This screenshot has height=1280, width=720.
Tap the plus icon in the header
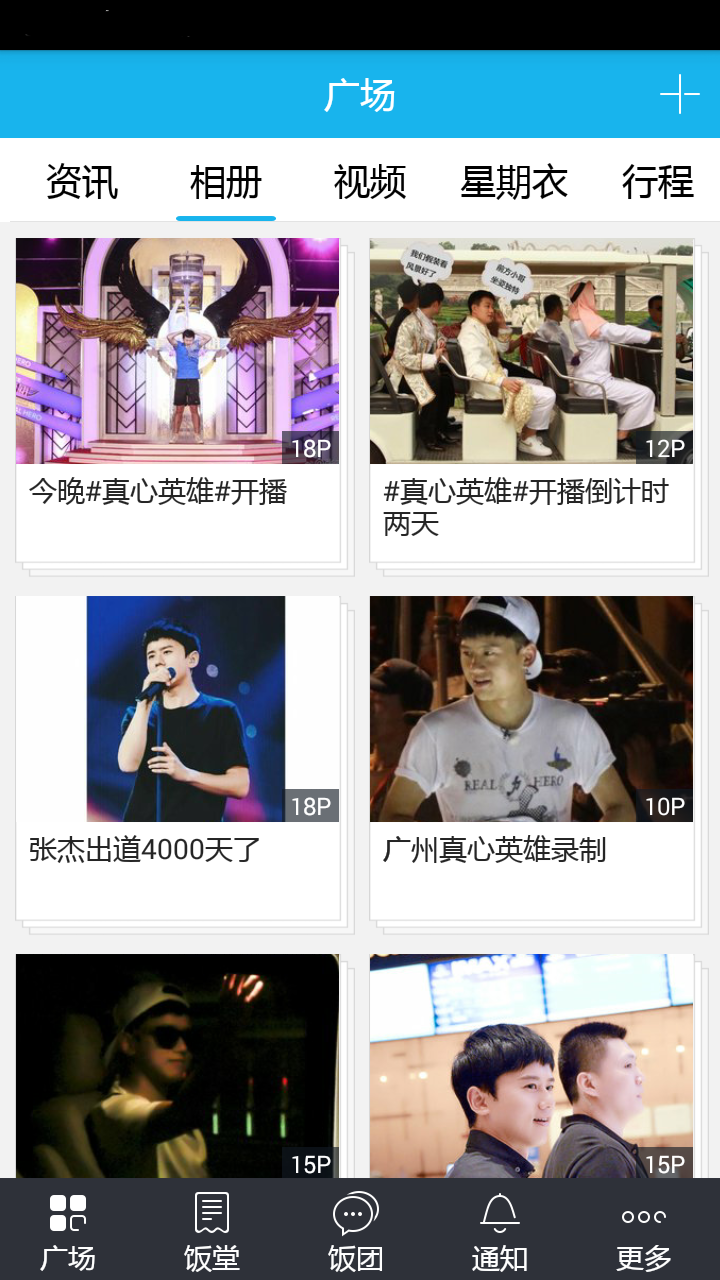coord(679,95)
